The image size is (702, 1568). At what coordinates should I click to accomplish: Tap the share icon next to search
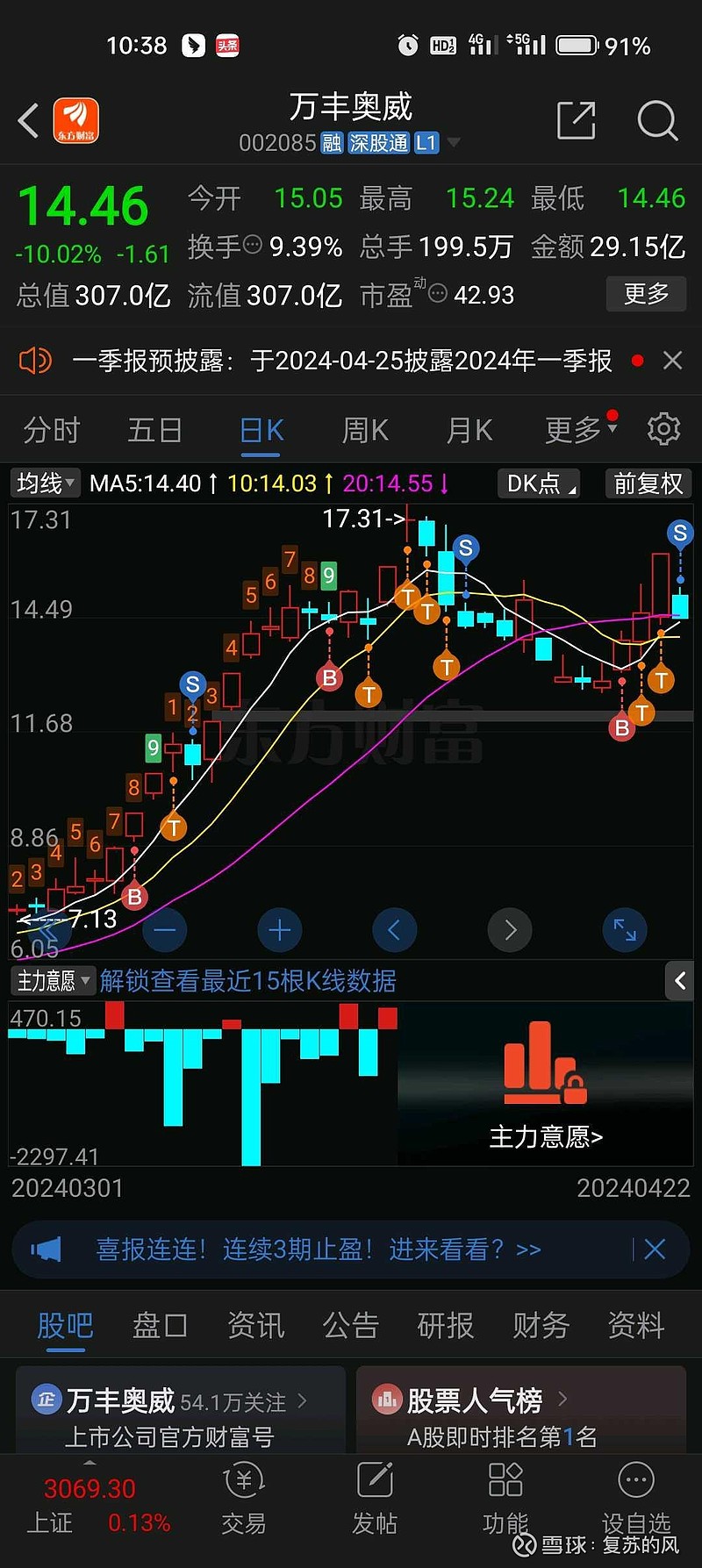(577, 121)
